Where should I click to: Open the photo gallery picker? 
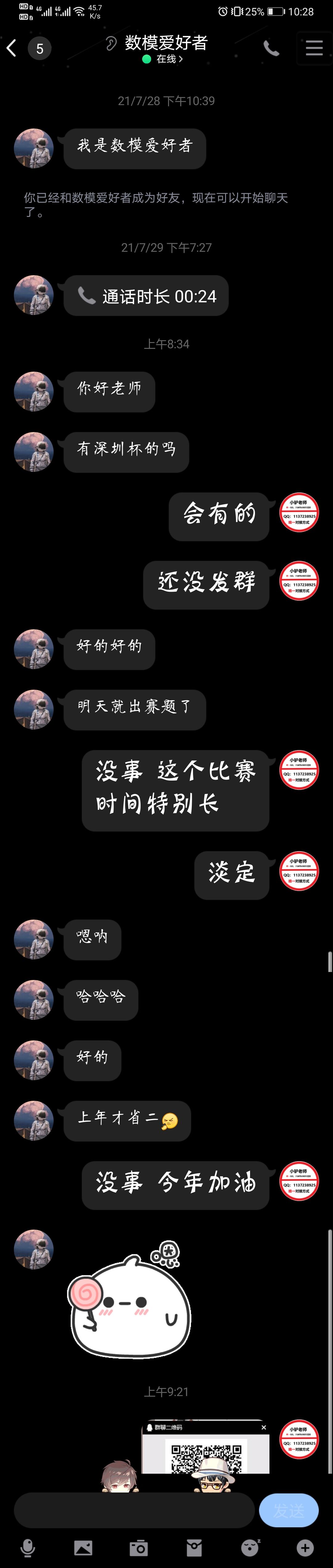coord(83,1547)
